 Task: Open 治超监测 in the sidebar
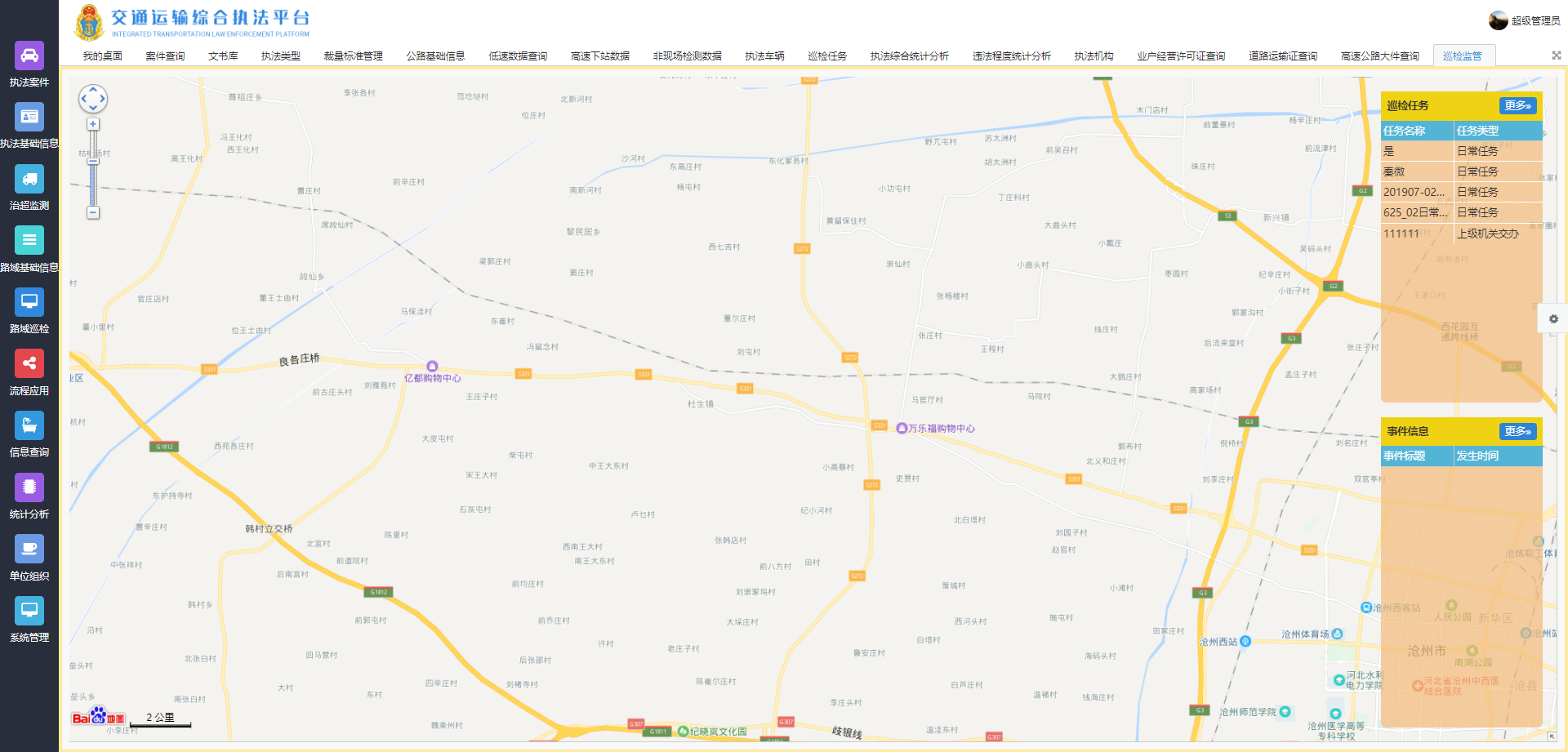coord(29,188)
